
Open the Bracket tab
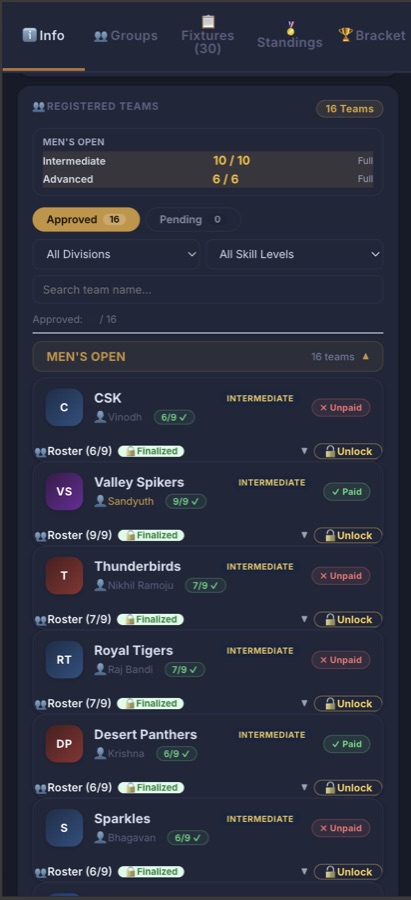pos(372,36)
